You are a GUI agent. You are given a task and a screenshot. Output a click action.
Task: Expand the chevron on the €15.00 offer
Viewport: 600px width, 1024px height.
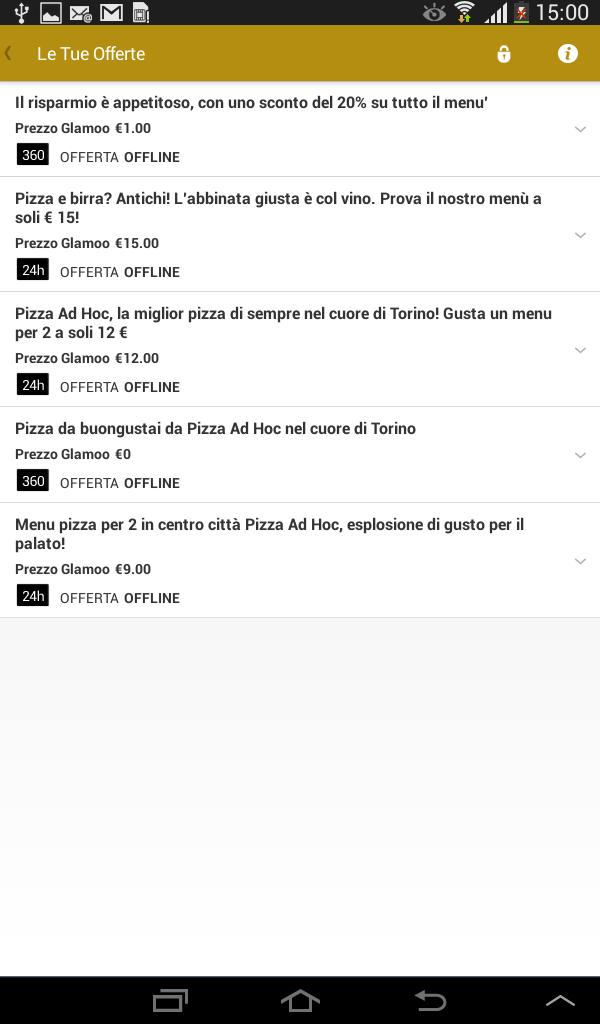(580, 235)
